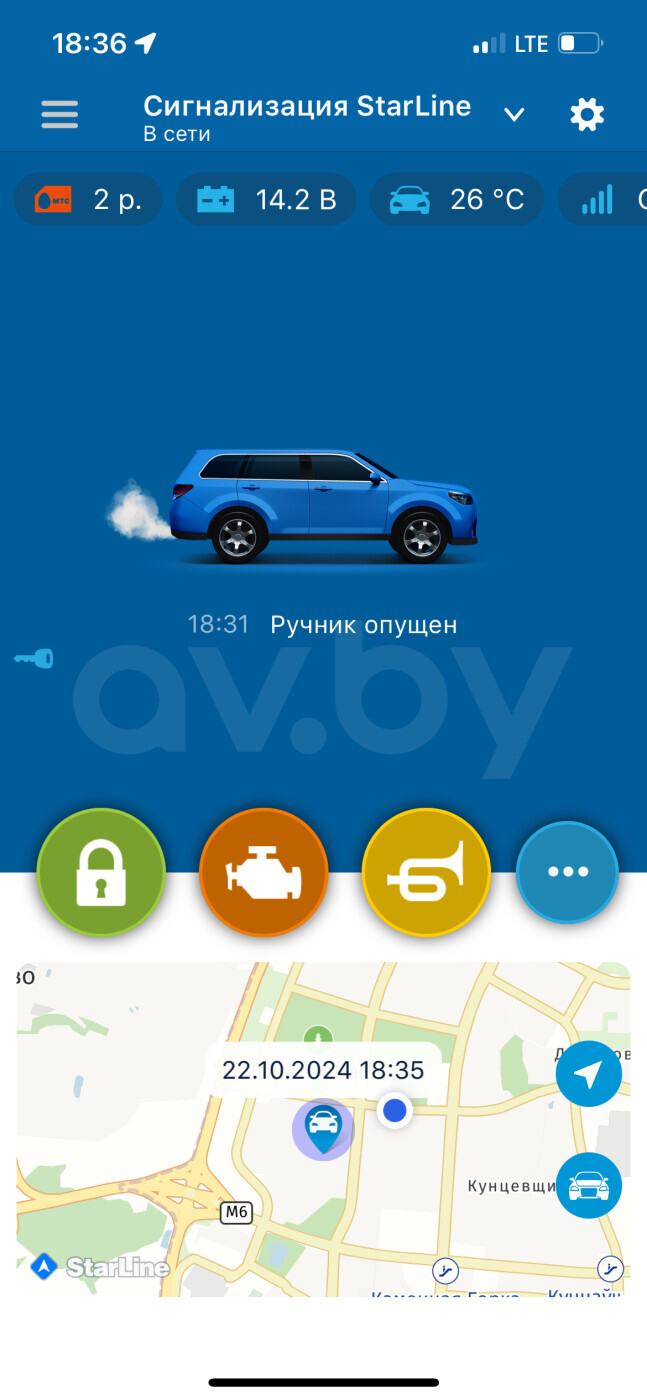
Task: Tap the green padlock arm button
Action: pos(101,872)
